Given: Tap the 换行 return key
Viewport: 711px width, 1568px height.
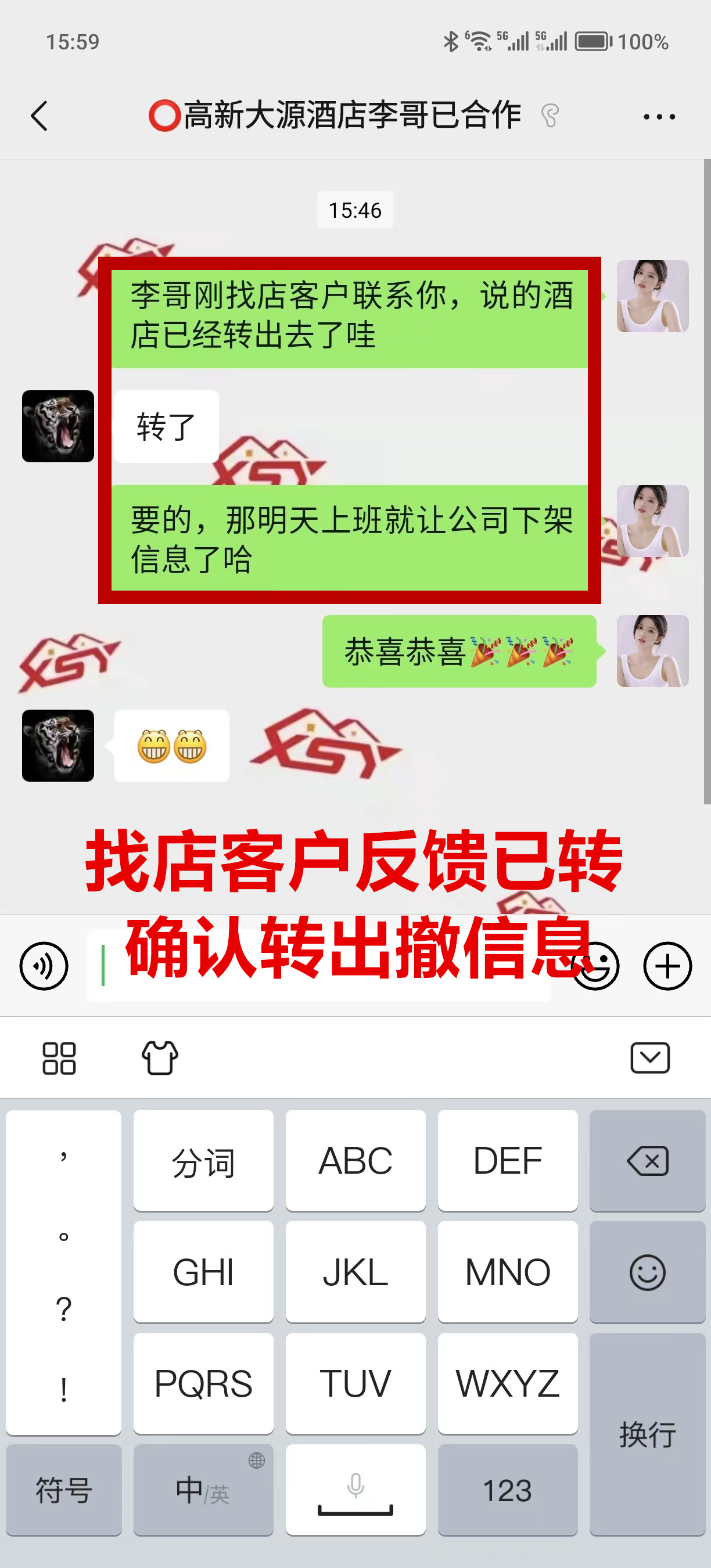Looking at the screenshot, I should click(647, 1434).
